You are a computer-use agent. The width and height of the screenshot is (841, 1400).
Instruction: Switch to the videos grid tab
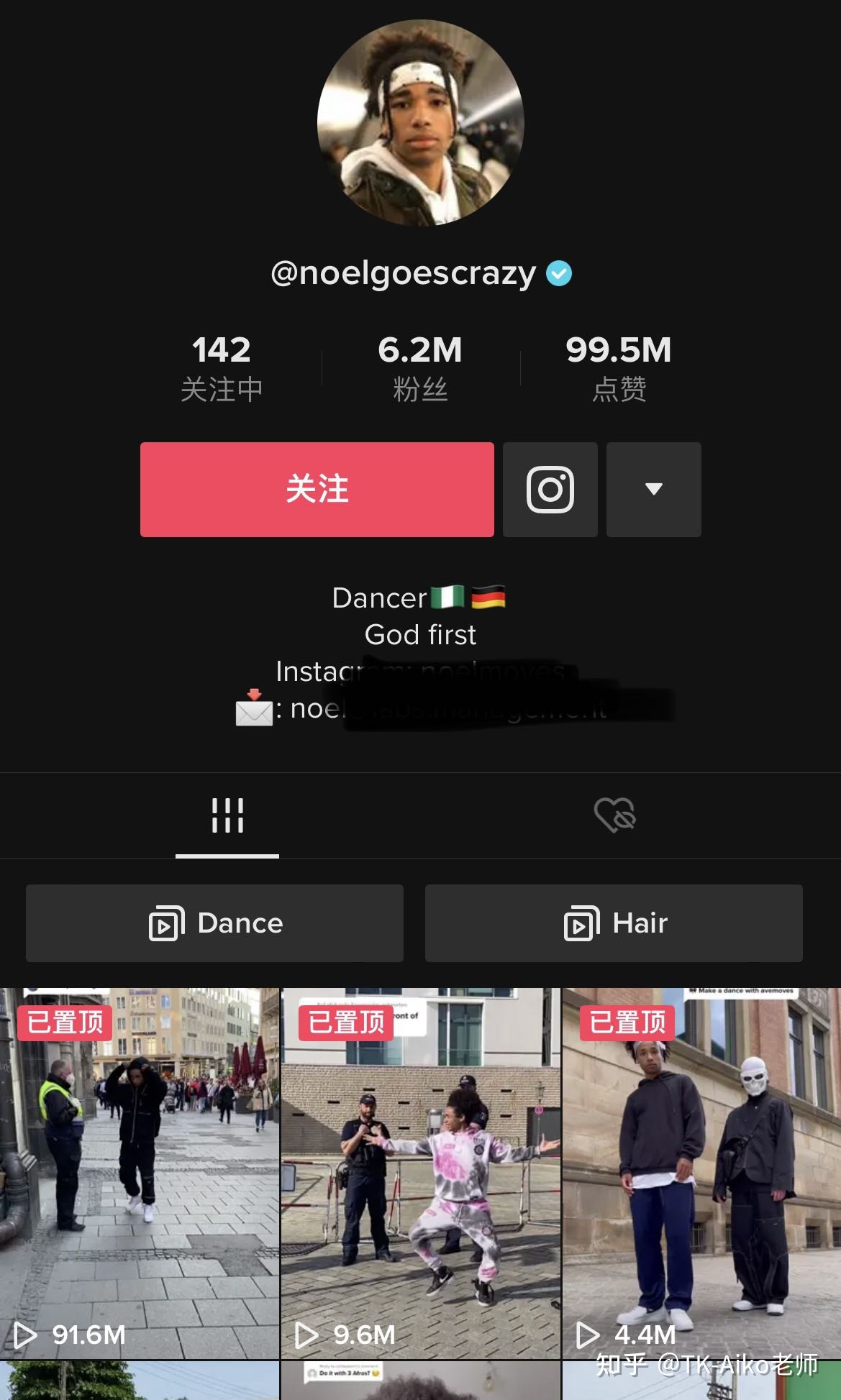[x=227, y=815]
